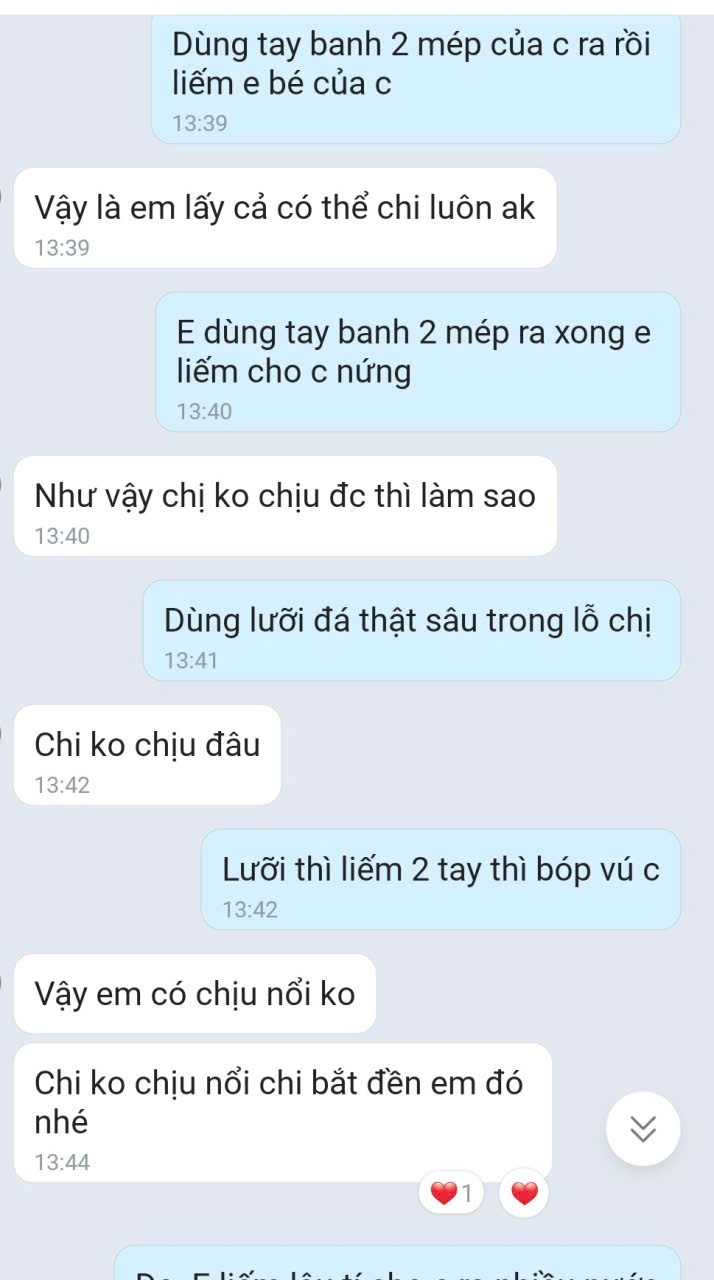Add a heart reaction to the message
714x1280 pixels.
524,1192
